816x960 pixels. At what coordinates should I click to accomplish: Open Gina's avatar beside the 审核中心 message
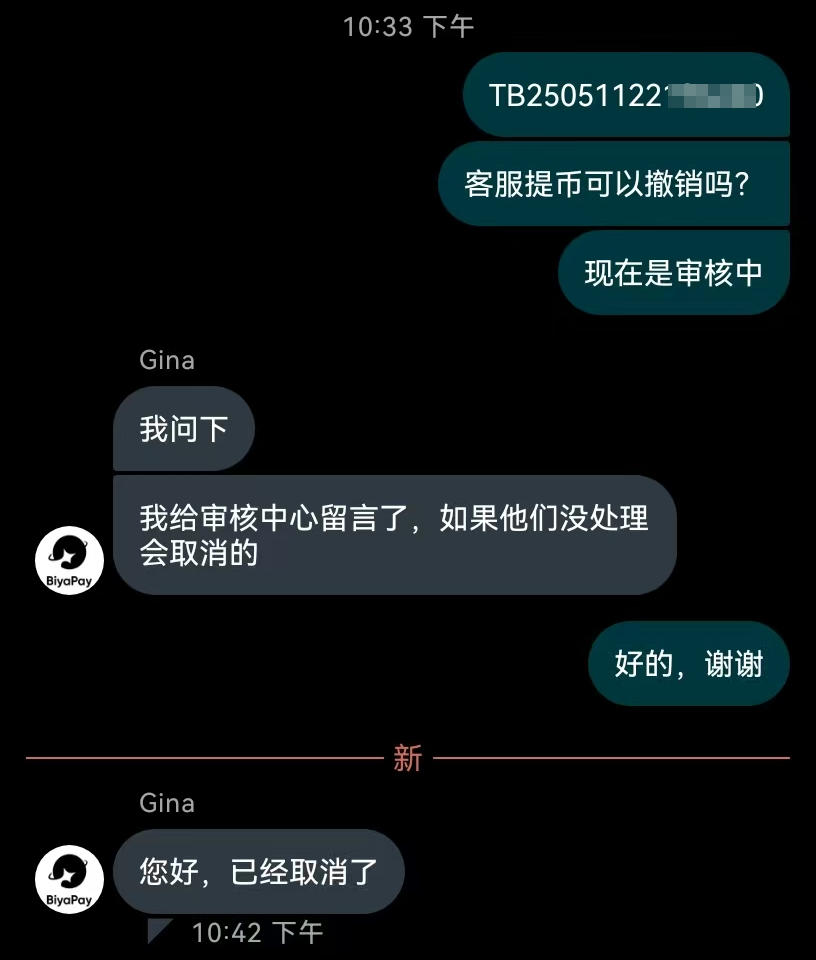point(70,560)
